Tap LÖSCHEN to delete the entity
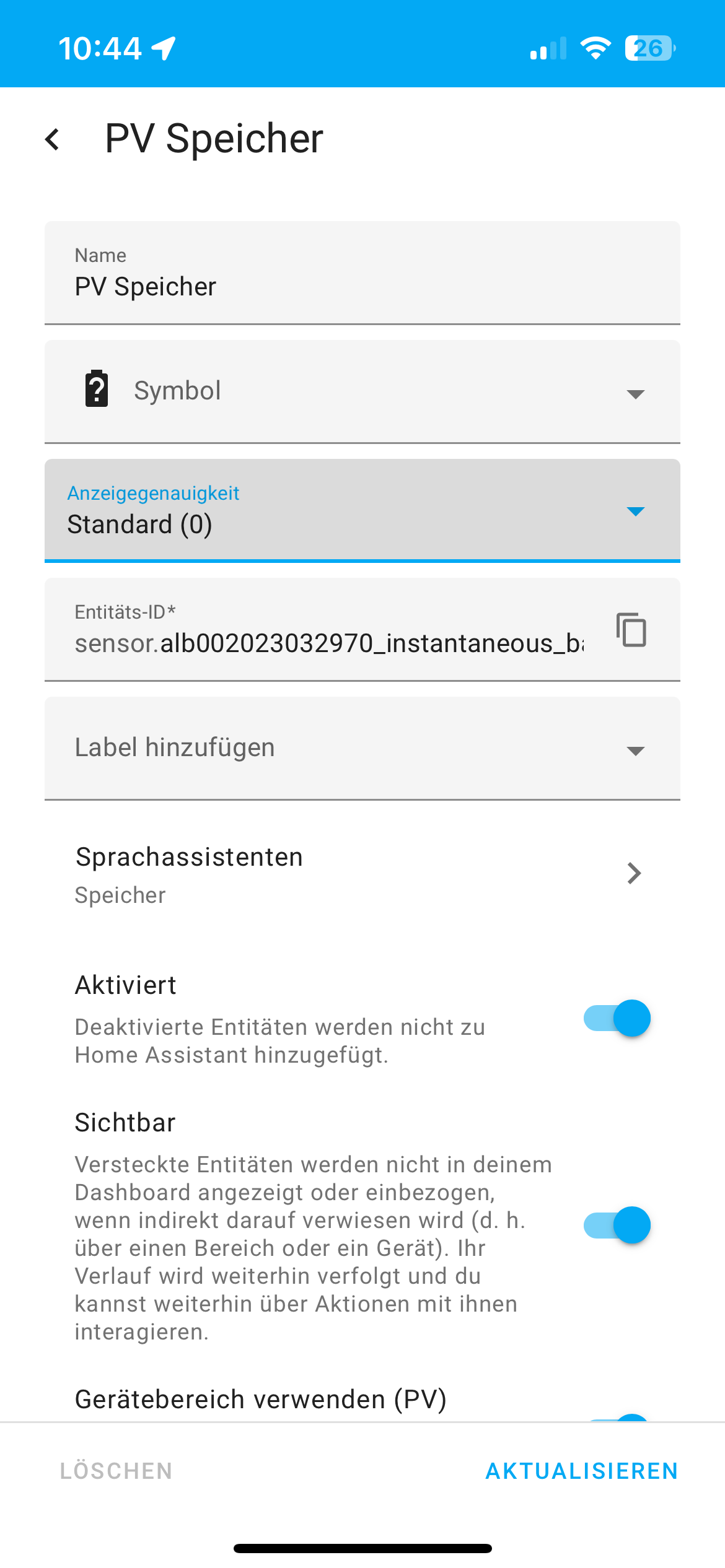The image size is (725, 1568). pos(116,1471)
